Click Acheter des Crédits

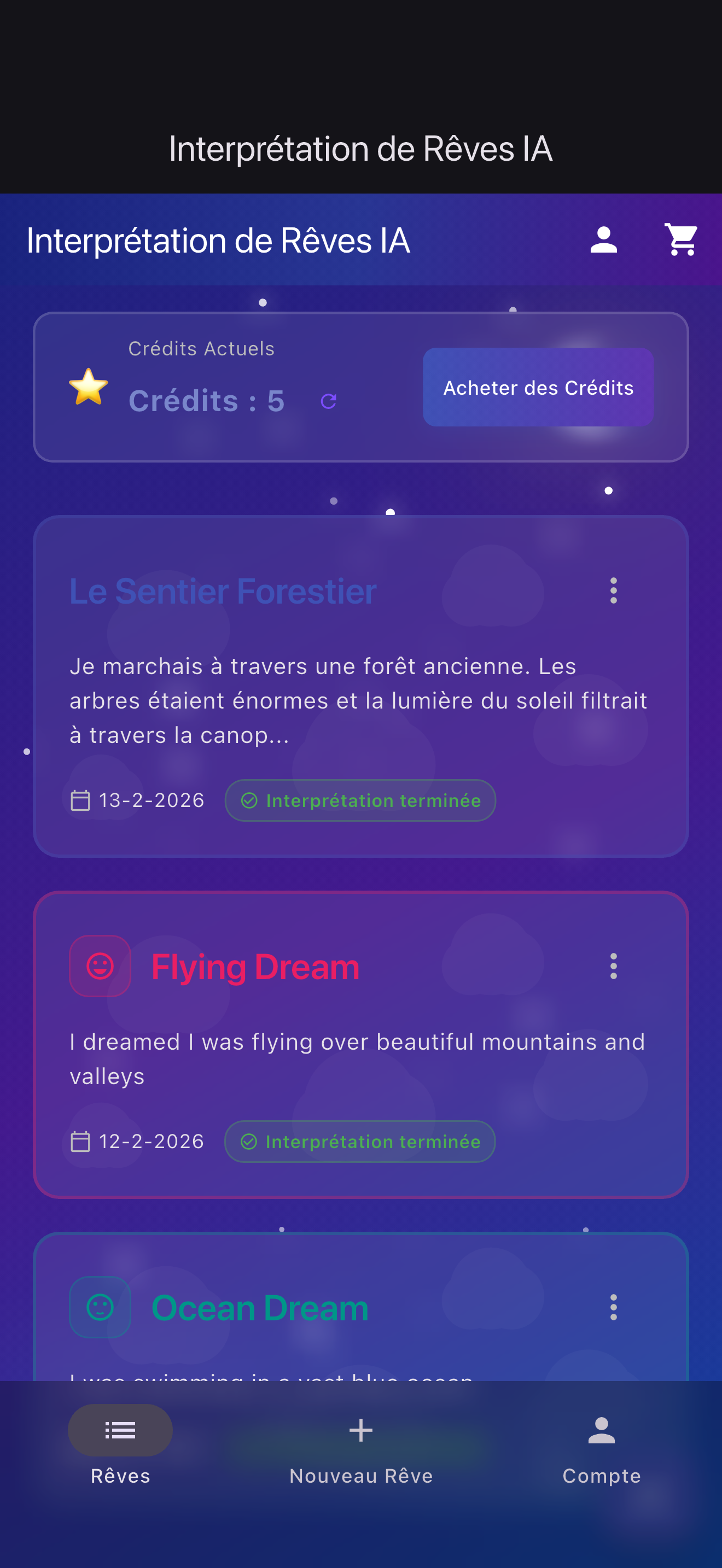(x=538, y=388)
